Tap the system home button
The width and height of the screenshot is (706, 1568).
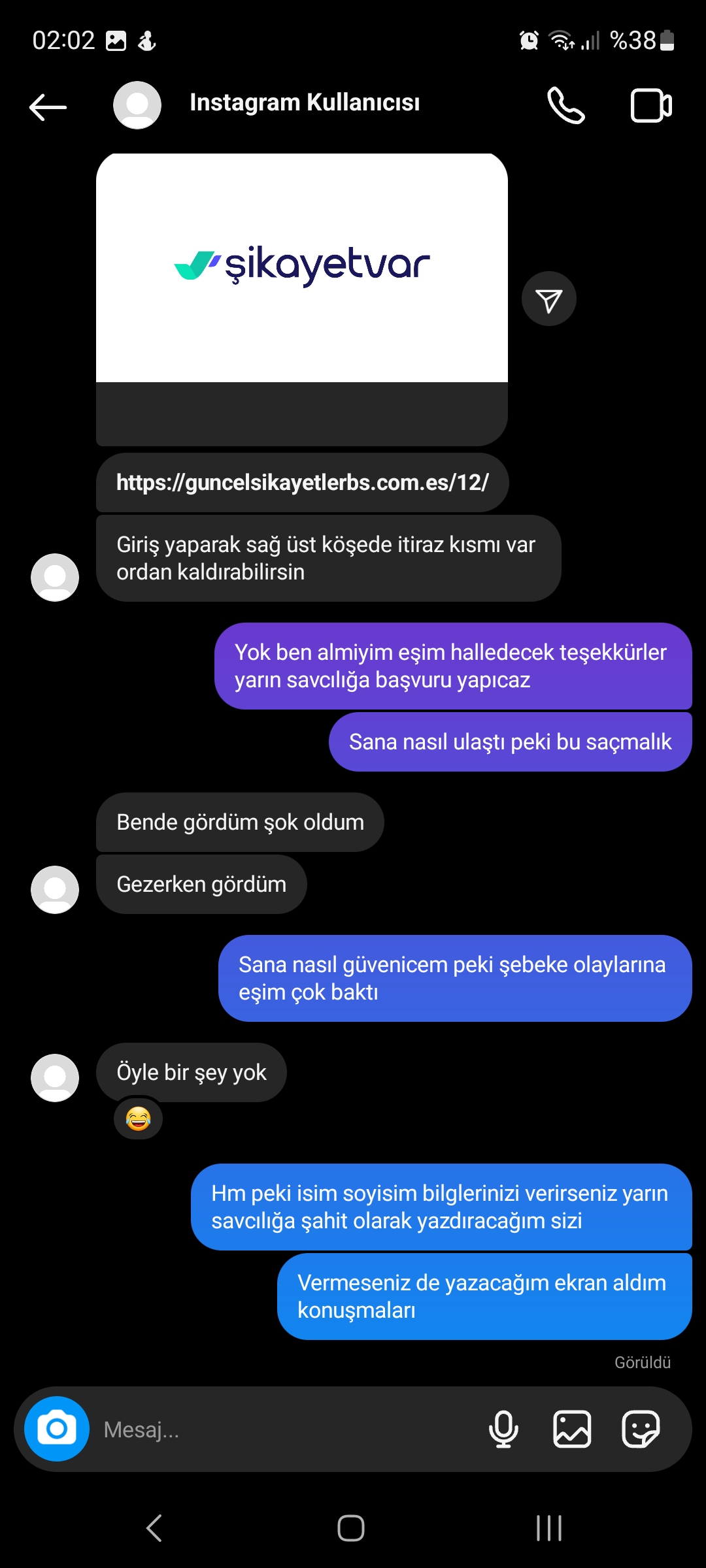pyautogui.click(x=351, y=1528)
